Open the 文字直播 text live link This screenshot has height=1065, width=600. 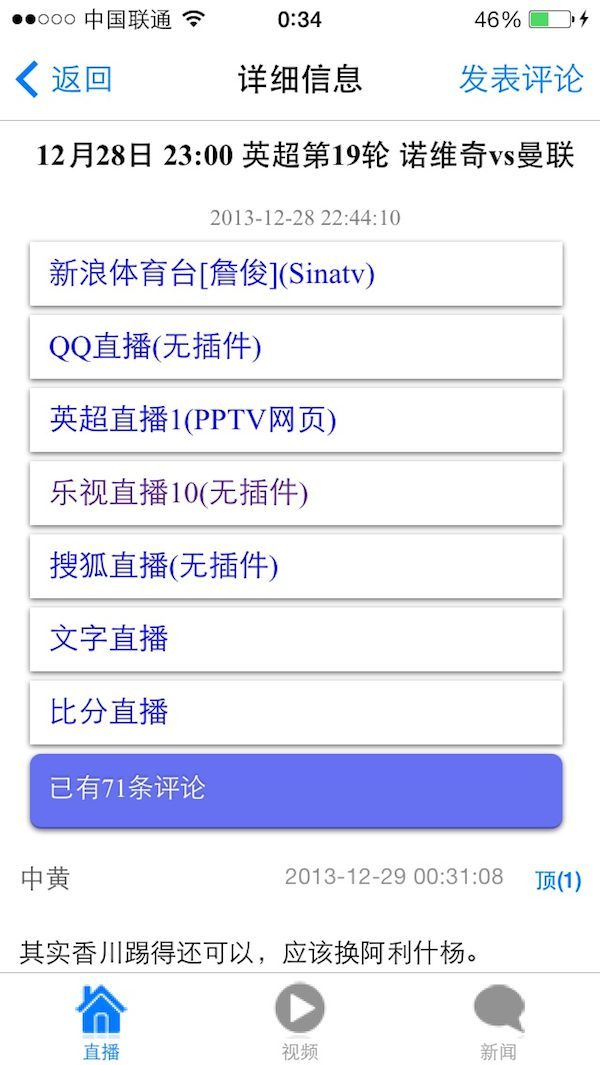point(296,639)
